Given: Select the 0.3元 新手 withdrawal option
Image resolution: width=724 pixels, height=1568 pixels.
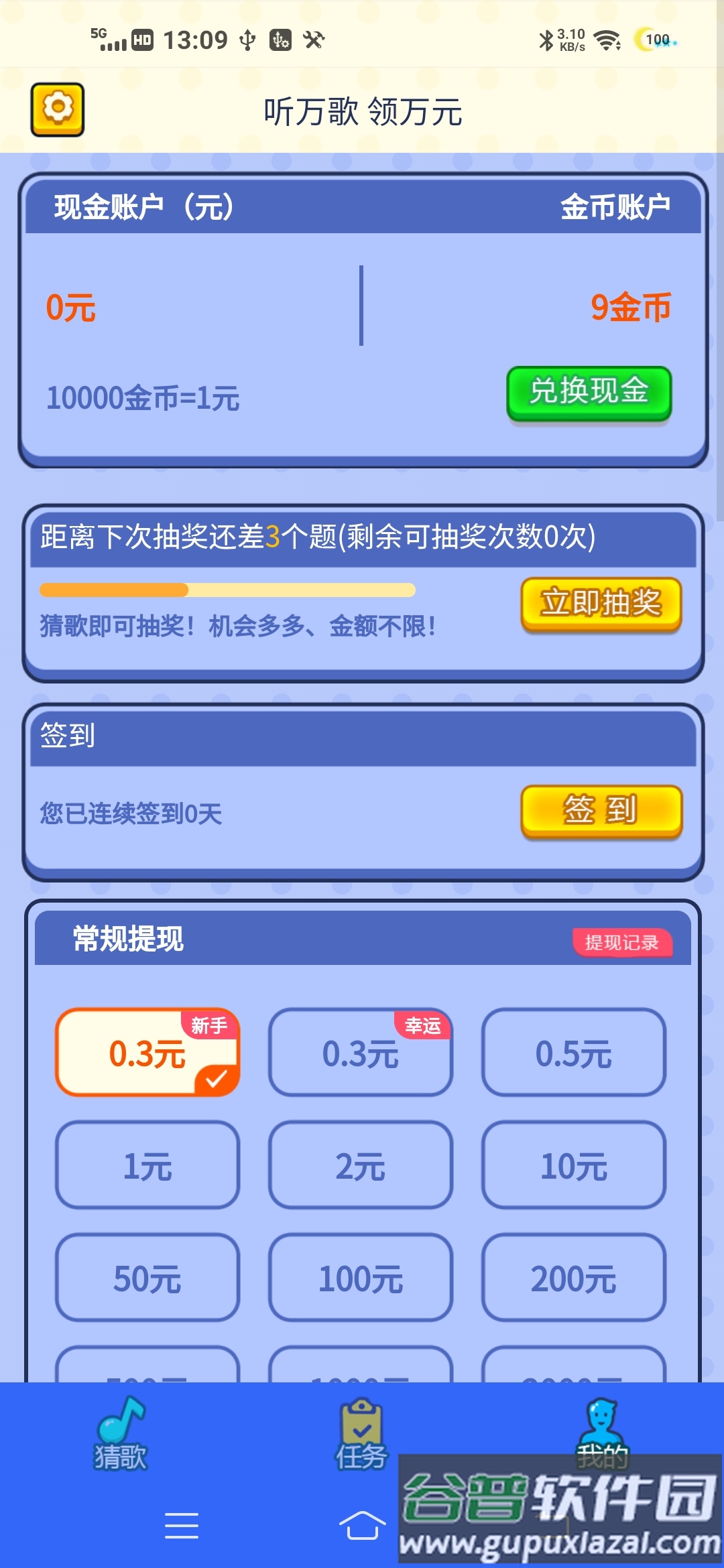Looking at the screenshot, I should (147, 1053).
